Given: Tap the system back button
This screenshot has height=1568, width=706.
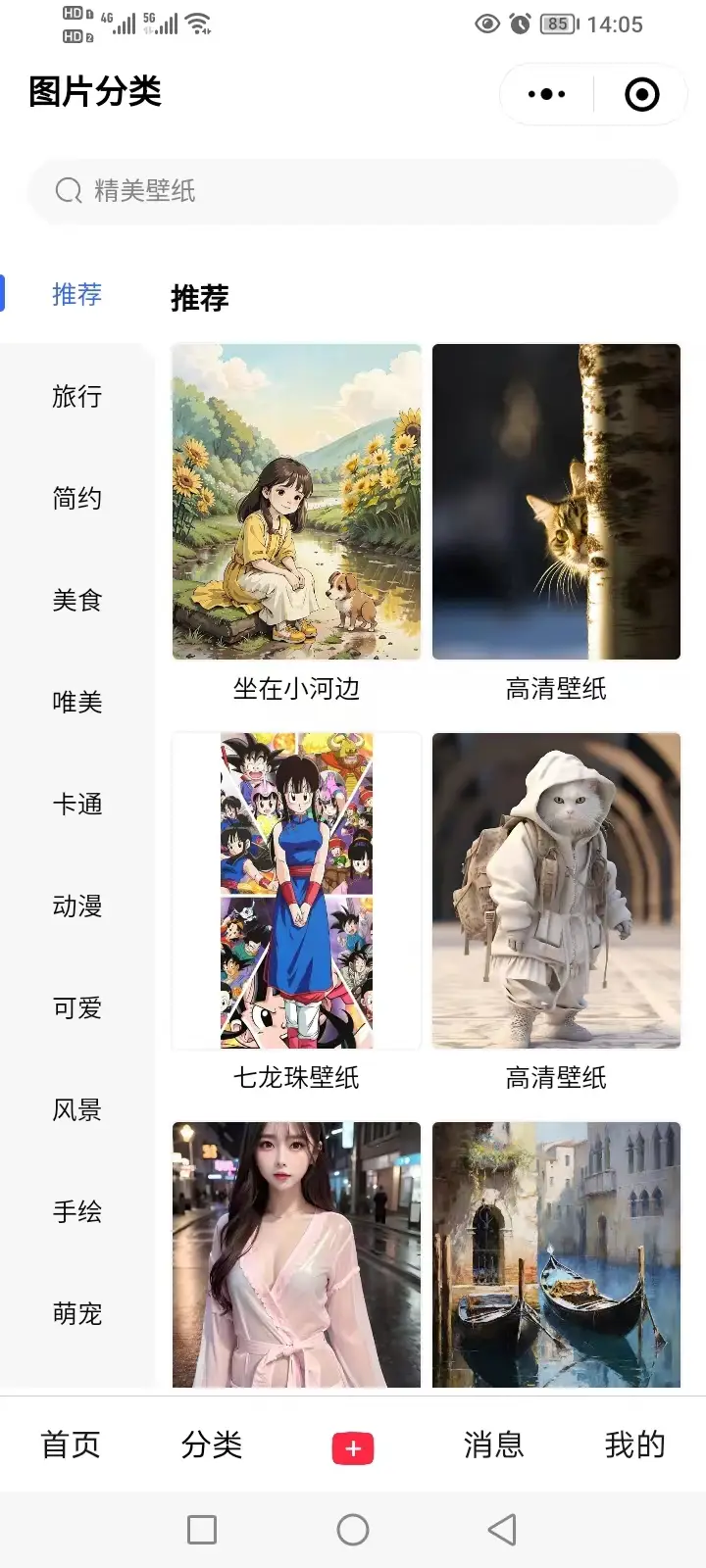Looking at the screenshot, I should (502, 1529).
